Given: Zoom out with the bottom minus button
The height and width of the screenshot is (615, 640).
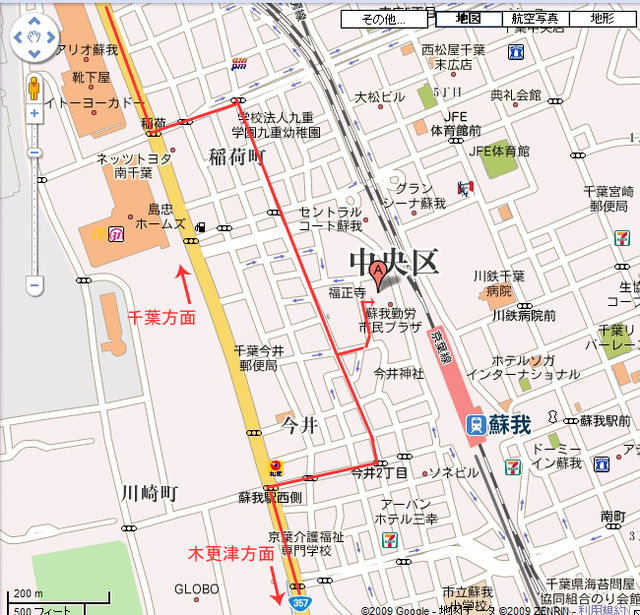Looking at the screenshot, I should point(34,285).
